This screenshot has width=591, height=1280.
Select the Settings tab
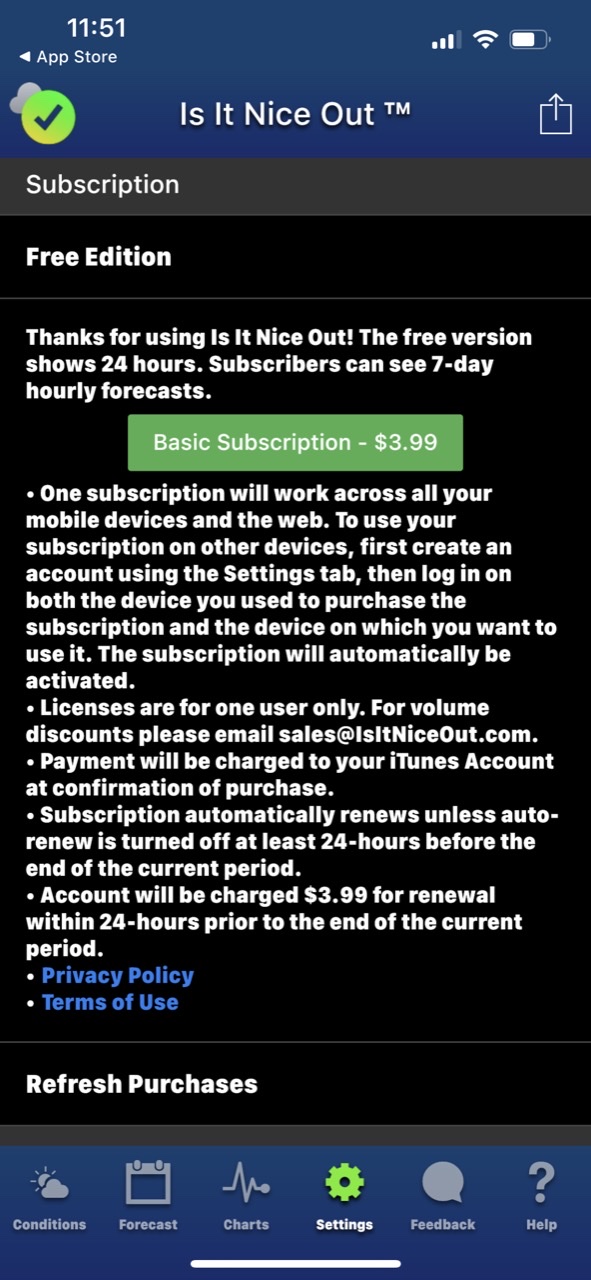(344, 1197)
